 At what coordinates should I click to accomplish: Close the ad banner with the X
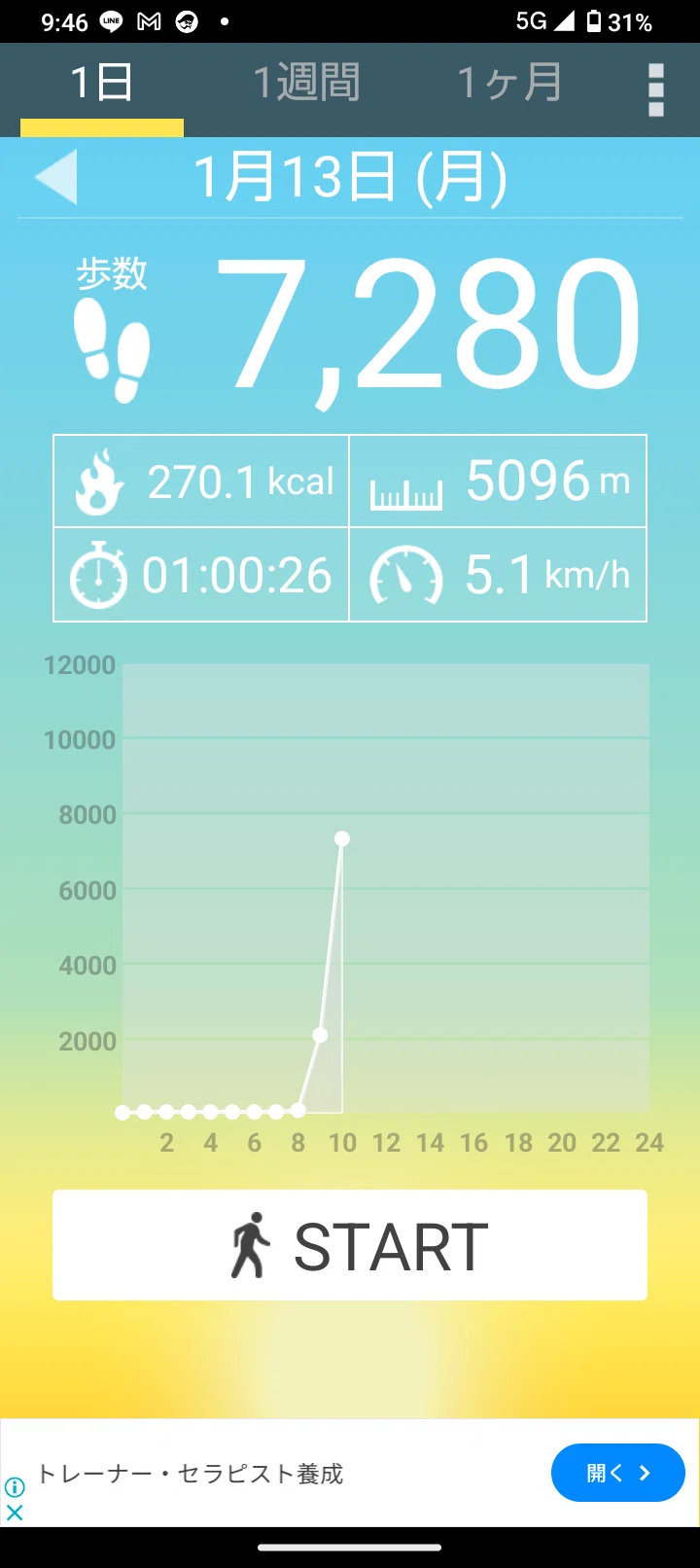point(15,1513)
